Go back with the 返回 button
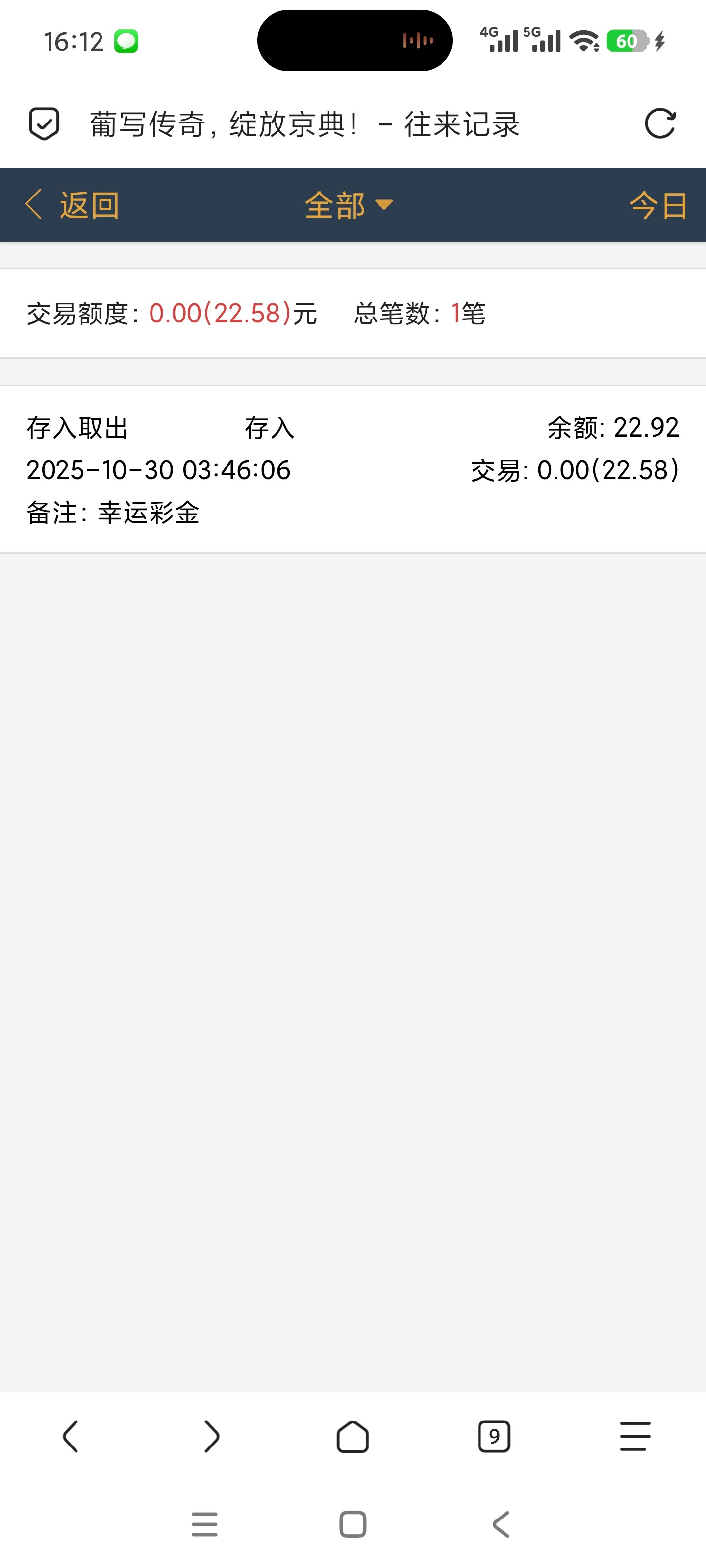The width and height of the screenshot is (706, 1568). pyautogui.click(x=73, y=204)
